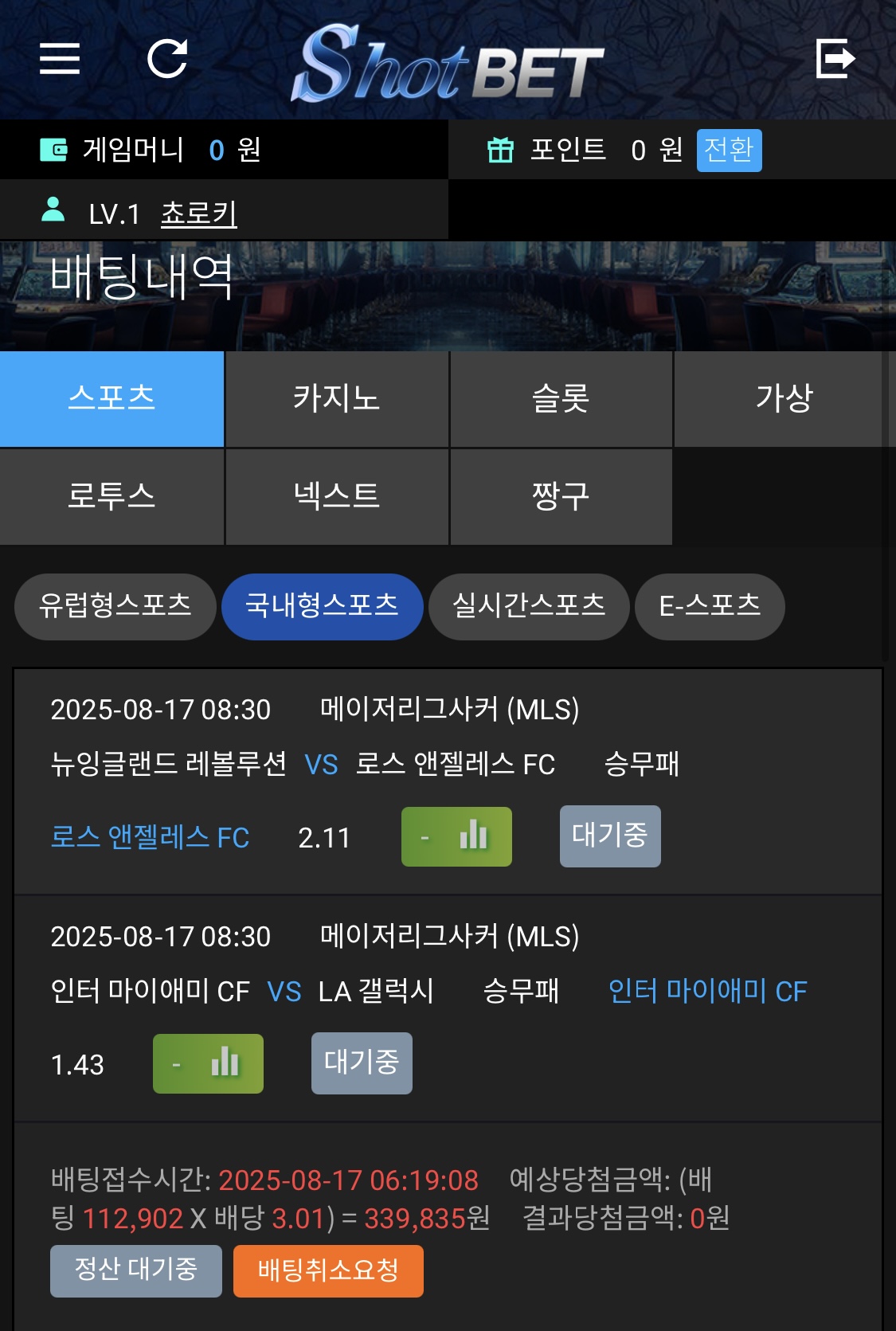896x1331 pixels.
Task: Click the logout icon top right
Action: pyautogui.click(x=836, y=59)
